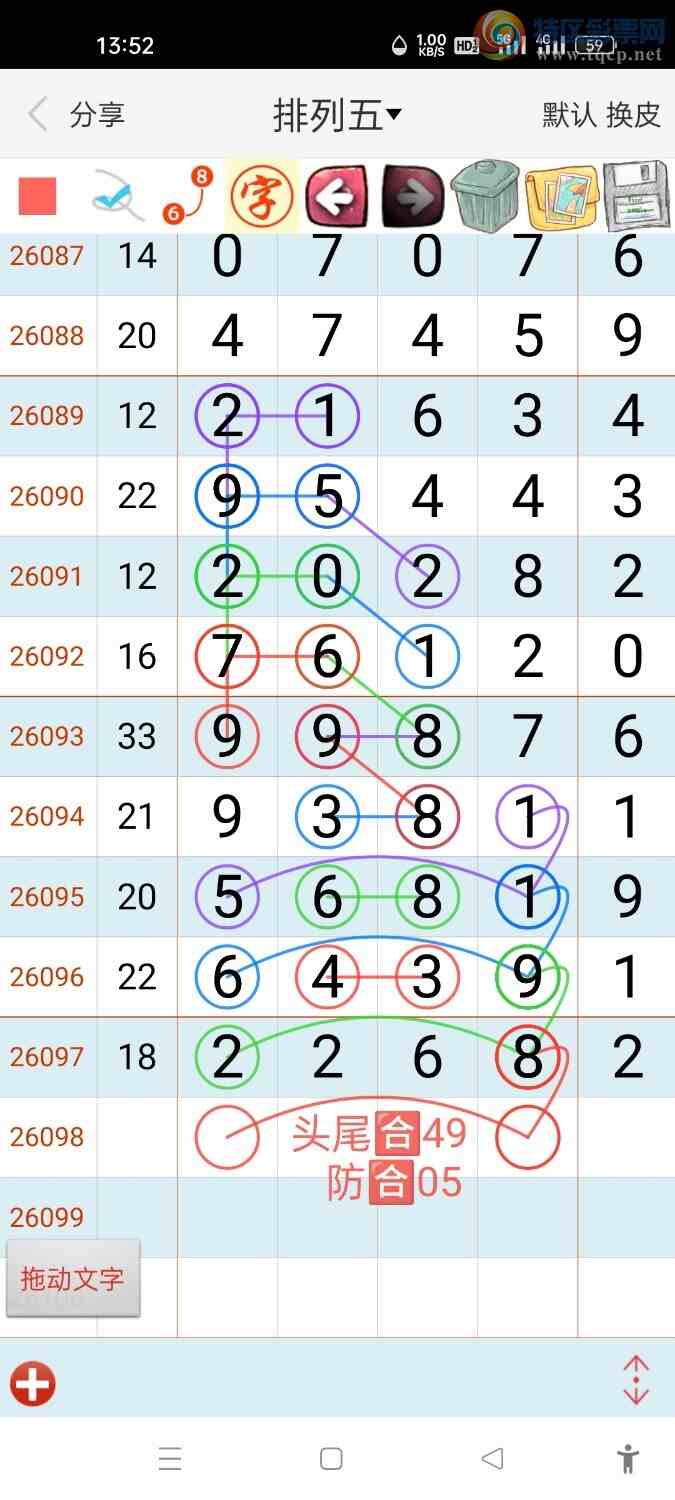Screen dimensions: 675x1500
Task: Select the 默认 default skin option
Action: [569, 115]
